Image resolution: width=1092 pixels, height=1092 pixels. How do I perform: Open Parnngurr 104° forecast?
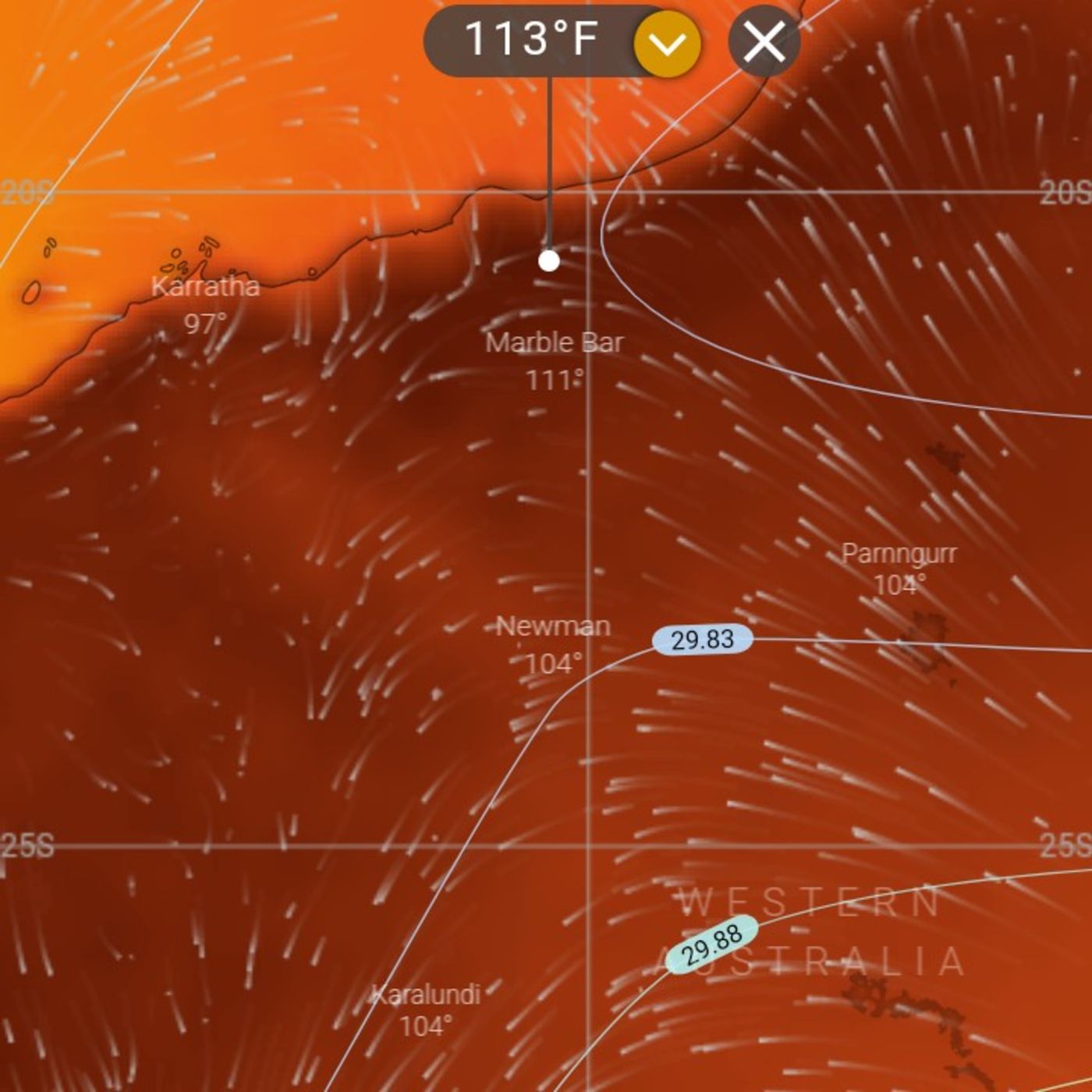coord(899,569)
